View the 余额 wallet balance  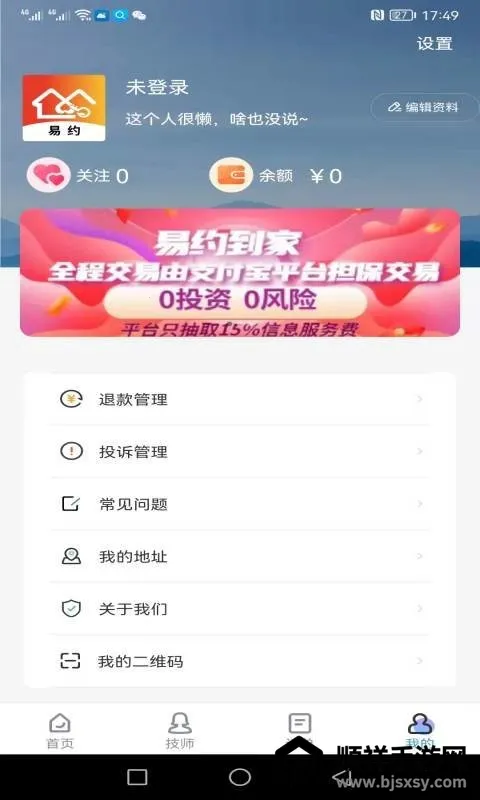pos(275,176)
